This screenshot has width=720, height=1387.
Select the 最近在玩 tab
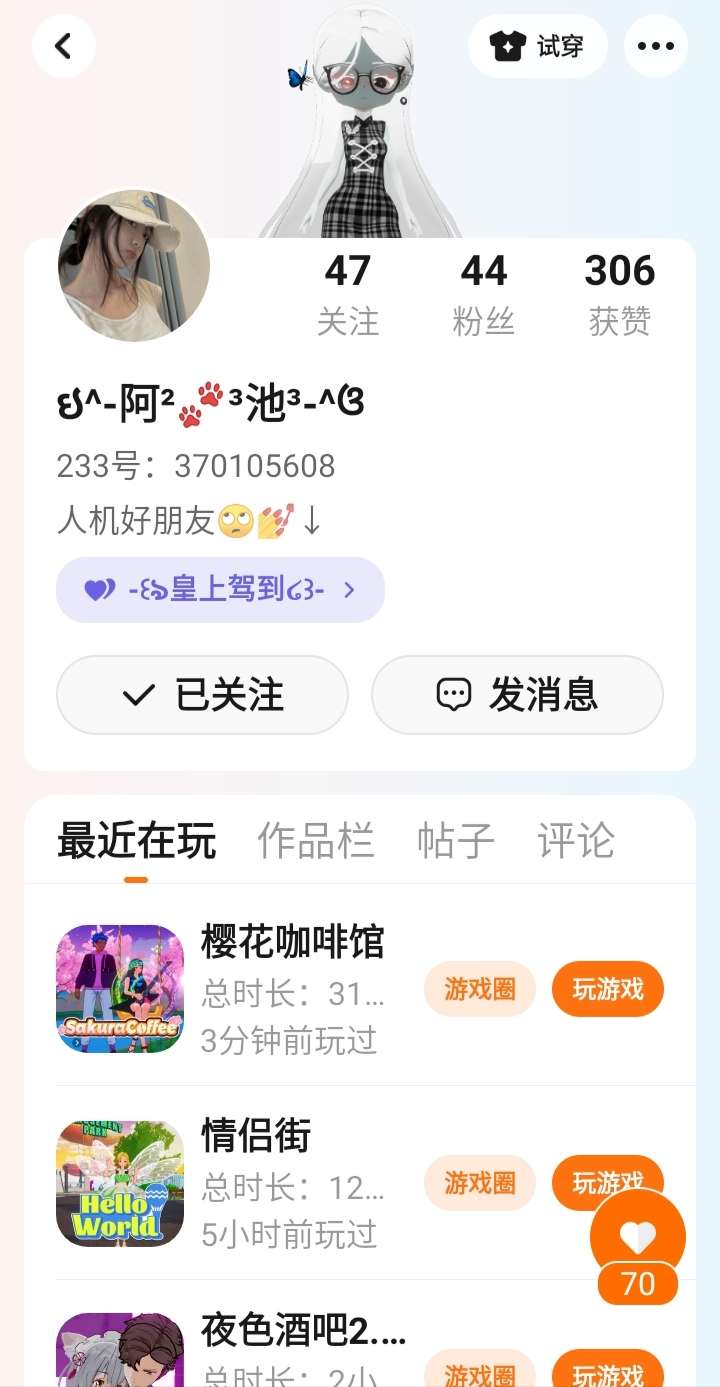click(136, 841)
